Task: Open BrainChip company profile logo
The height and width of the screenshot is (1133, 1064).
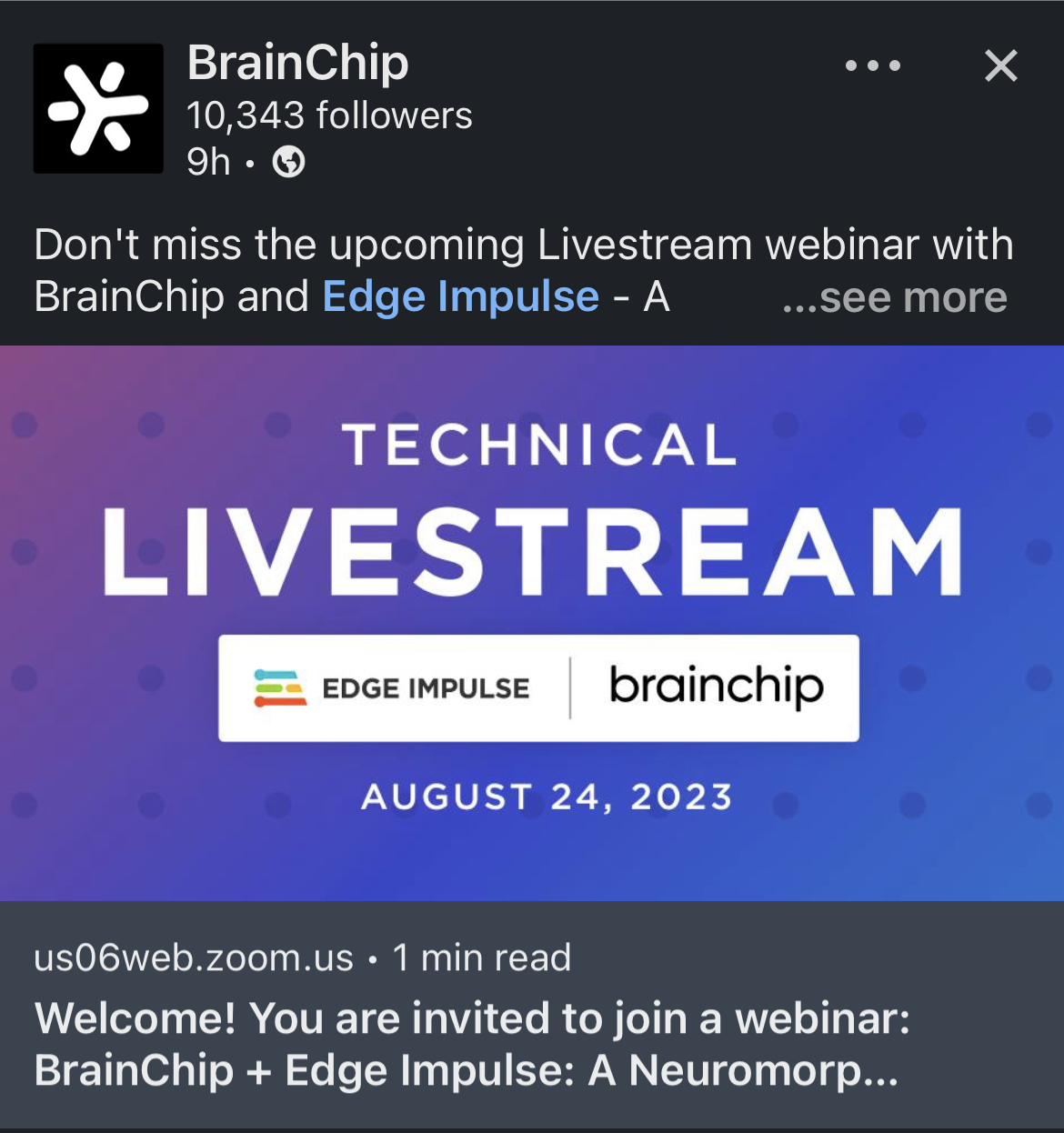Action: (x=98, y=108)
